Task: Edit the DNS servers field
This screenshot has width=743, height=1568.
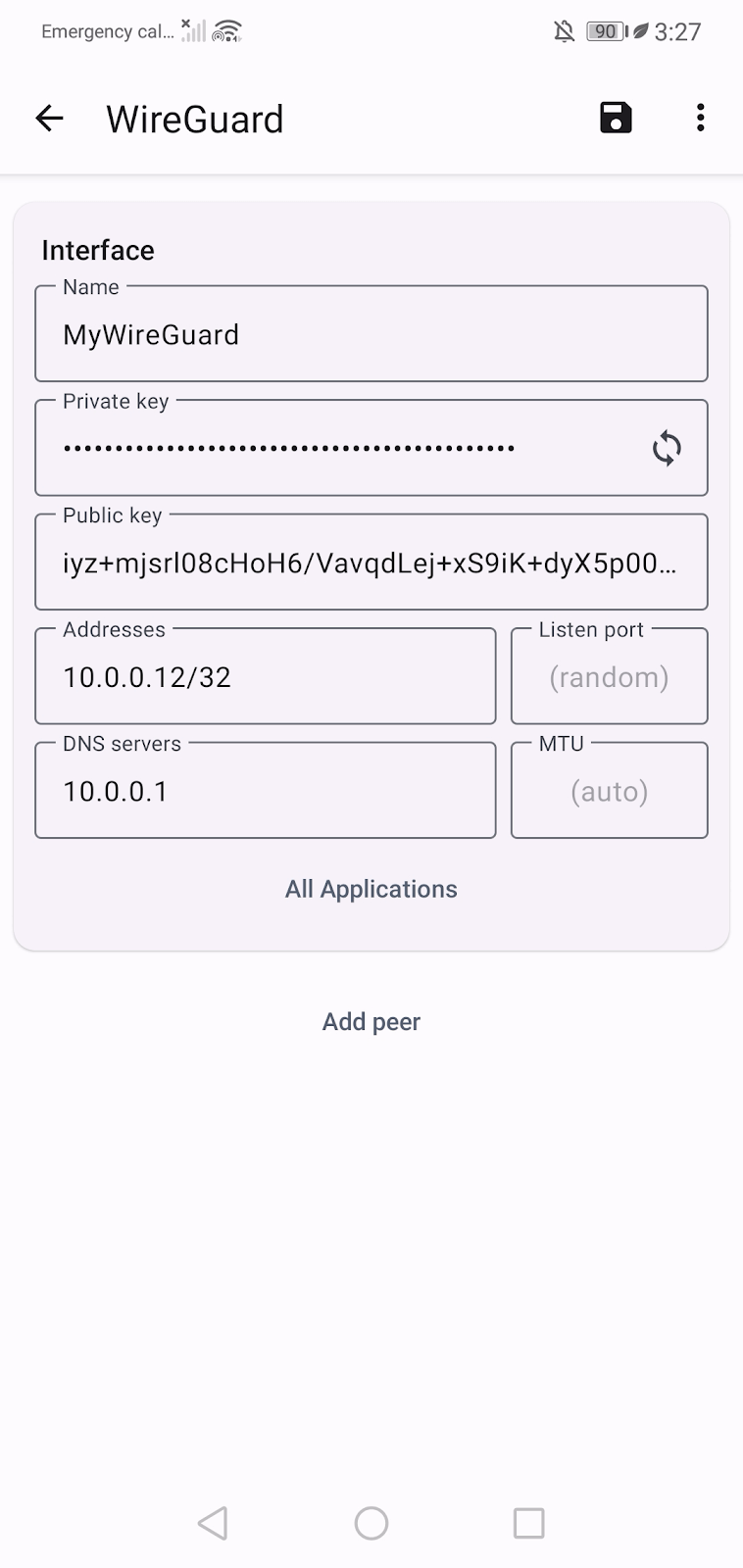Action: 265,791
